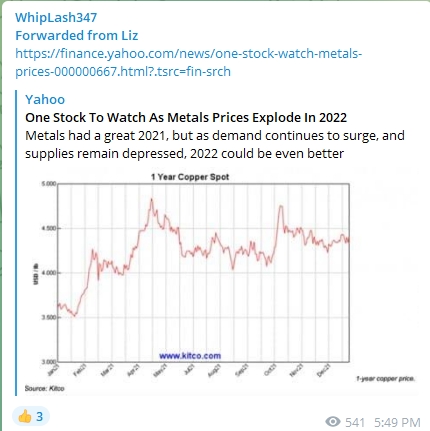
Task: Open the copper spot chart preview image
Action: click(x=221, y=282)
